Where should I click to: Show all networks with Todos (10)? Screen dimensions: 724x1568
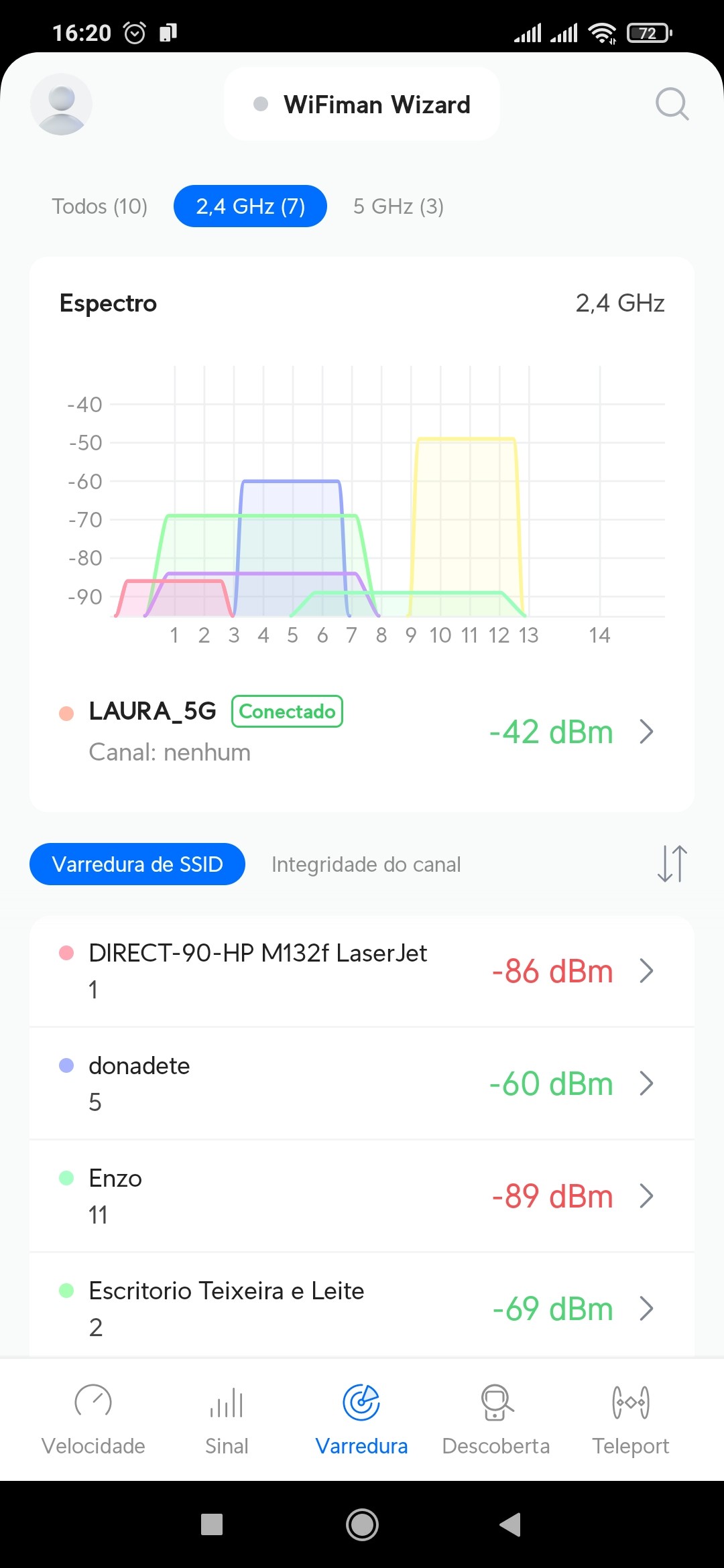tap(100, 206)
